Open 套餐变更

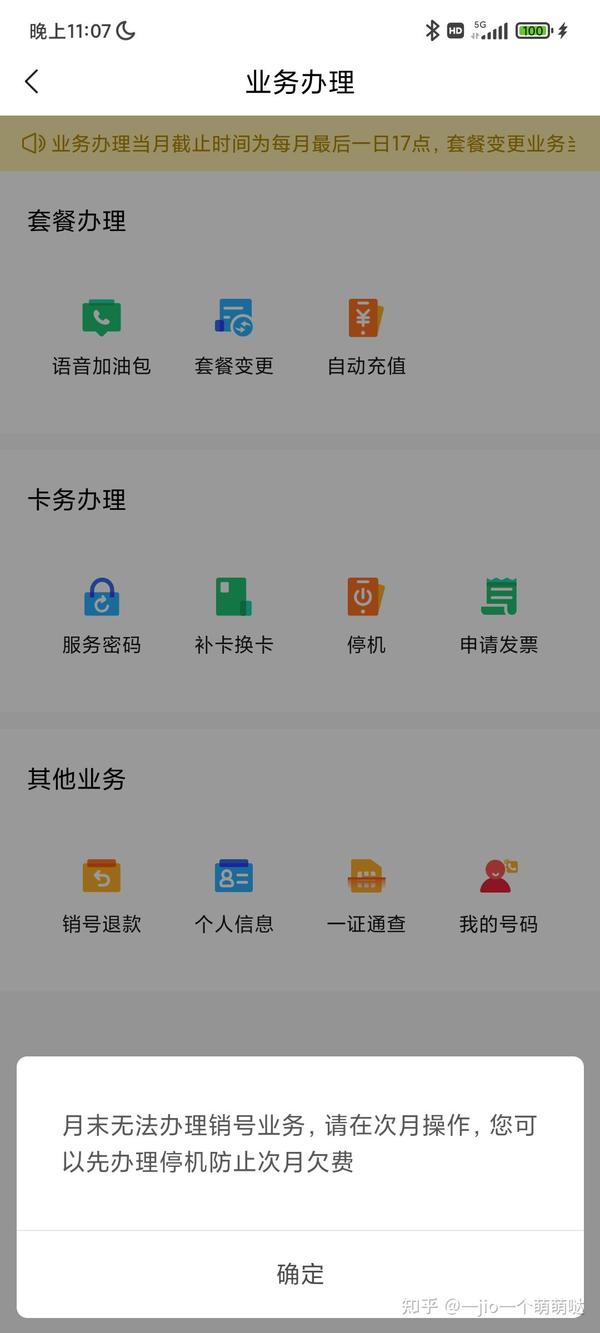pos(234,337)
